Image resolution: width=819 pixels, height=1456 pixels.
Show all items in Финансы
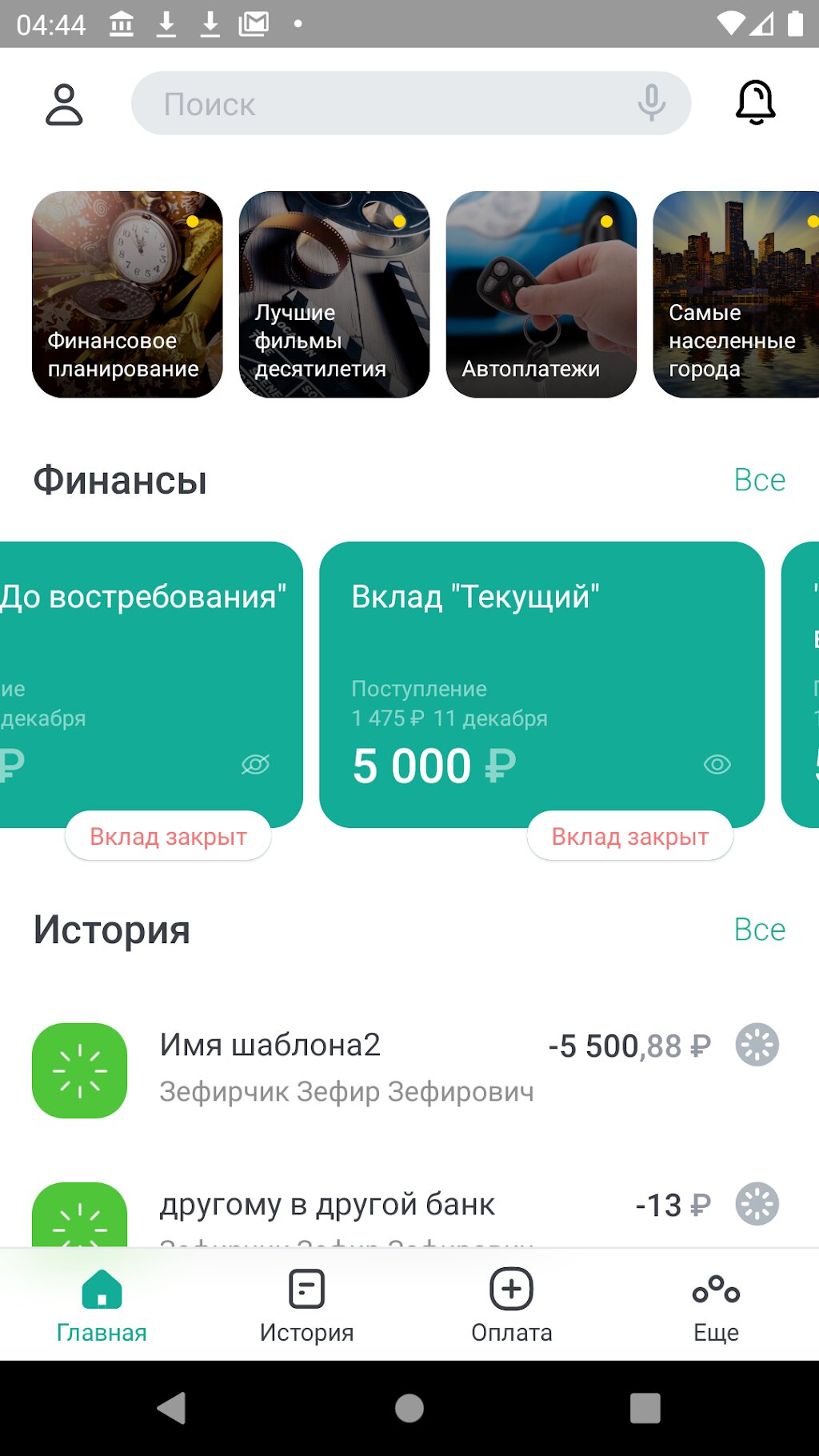[760, 480]
